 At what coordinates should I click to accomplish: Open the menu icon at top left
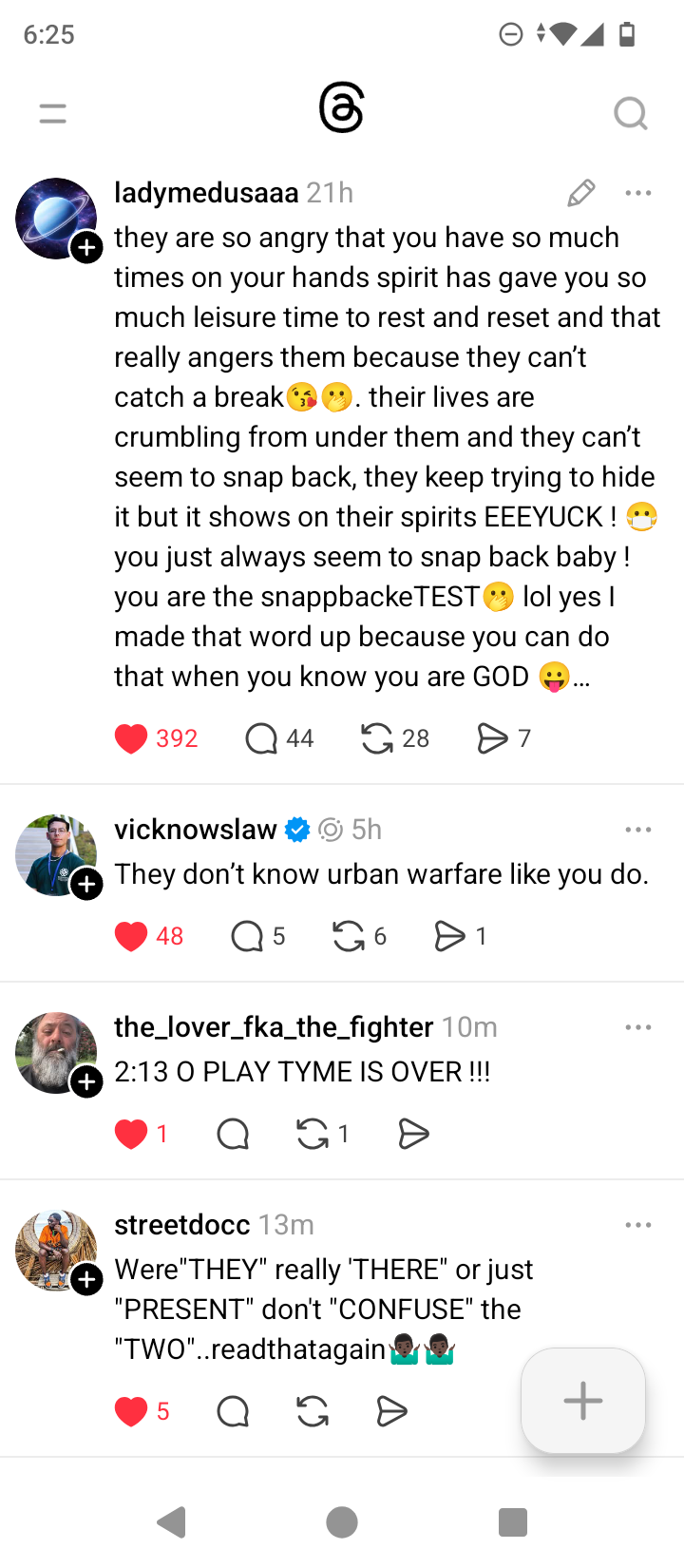[x=53, y=114]
